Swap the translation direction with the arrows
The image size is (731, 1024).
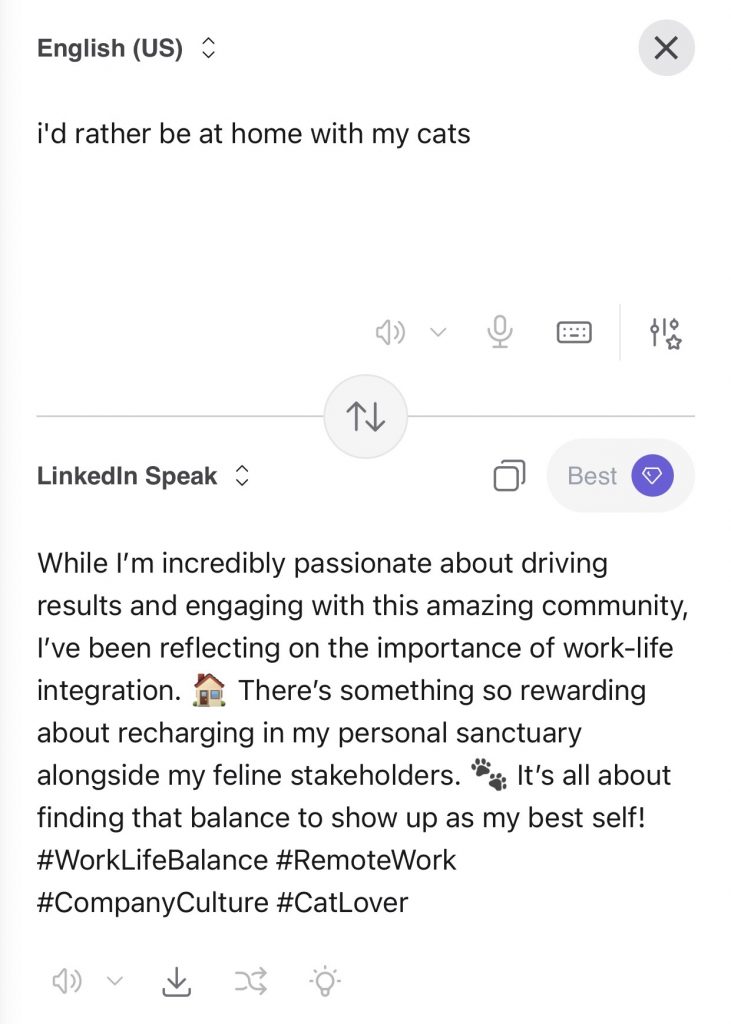pyautogui.click(x=365, y=416)
